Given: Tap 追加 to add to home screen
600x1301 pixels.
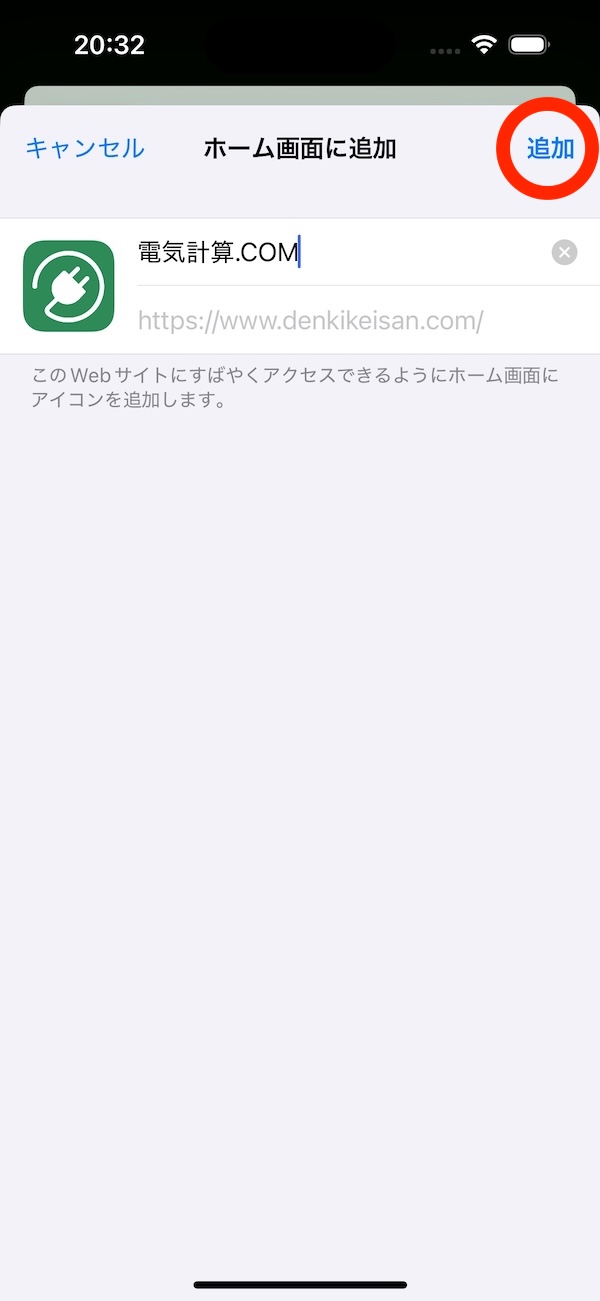Looking at the screenshot, I should (550, 149).
